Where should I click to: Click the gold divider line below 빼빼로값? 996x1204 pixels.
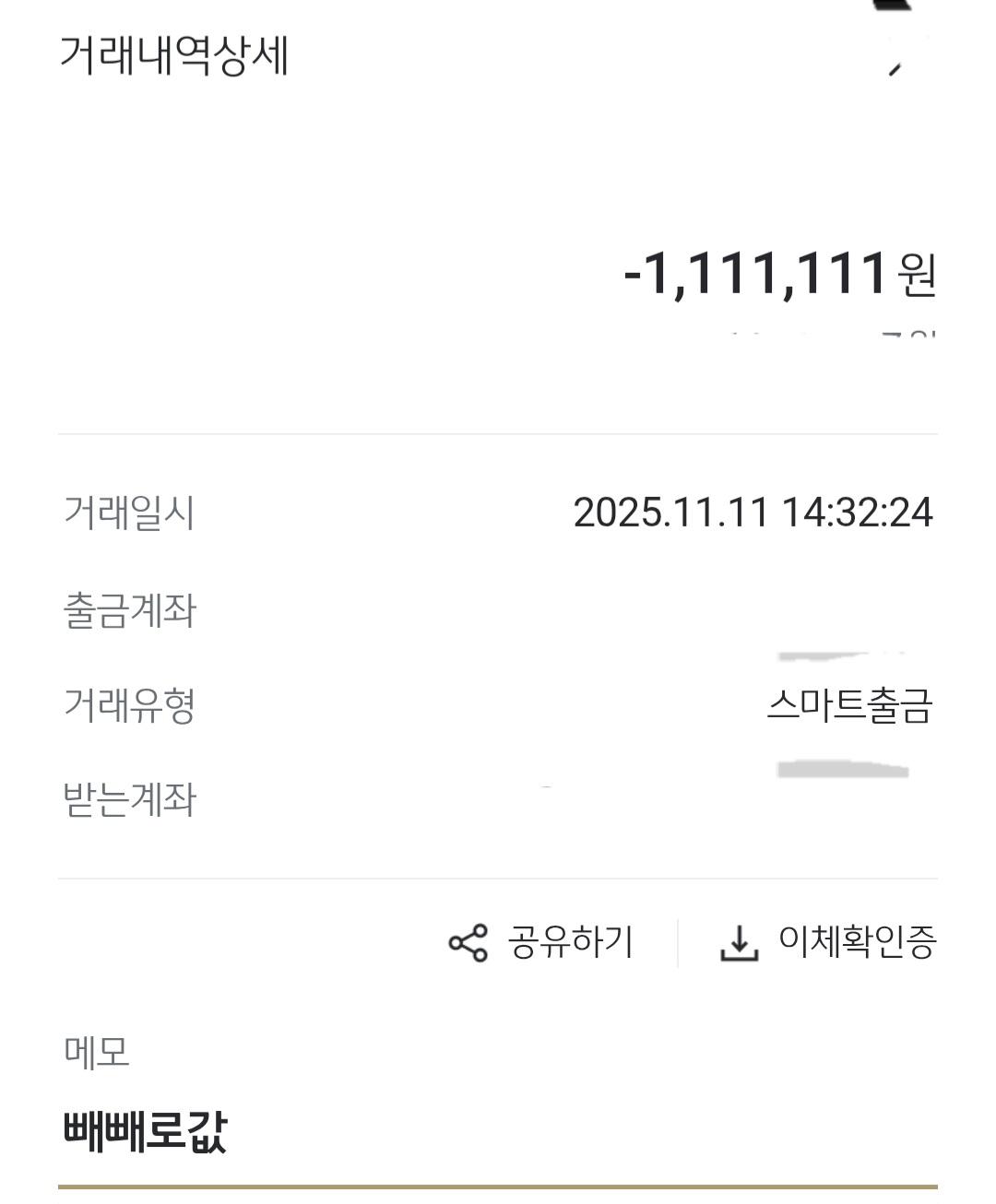[x=498, y=1178]
